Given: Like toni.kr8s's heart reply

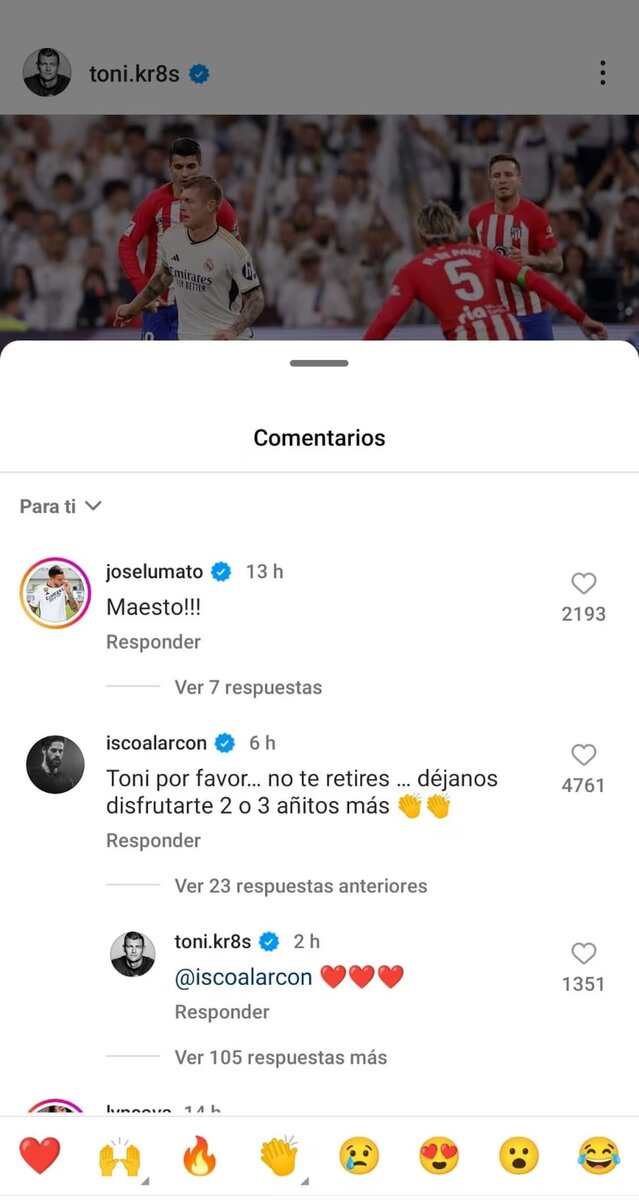Looking at the screenshot, I should 583,953.
